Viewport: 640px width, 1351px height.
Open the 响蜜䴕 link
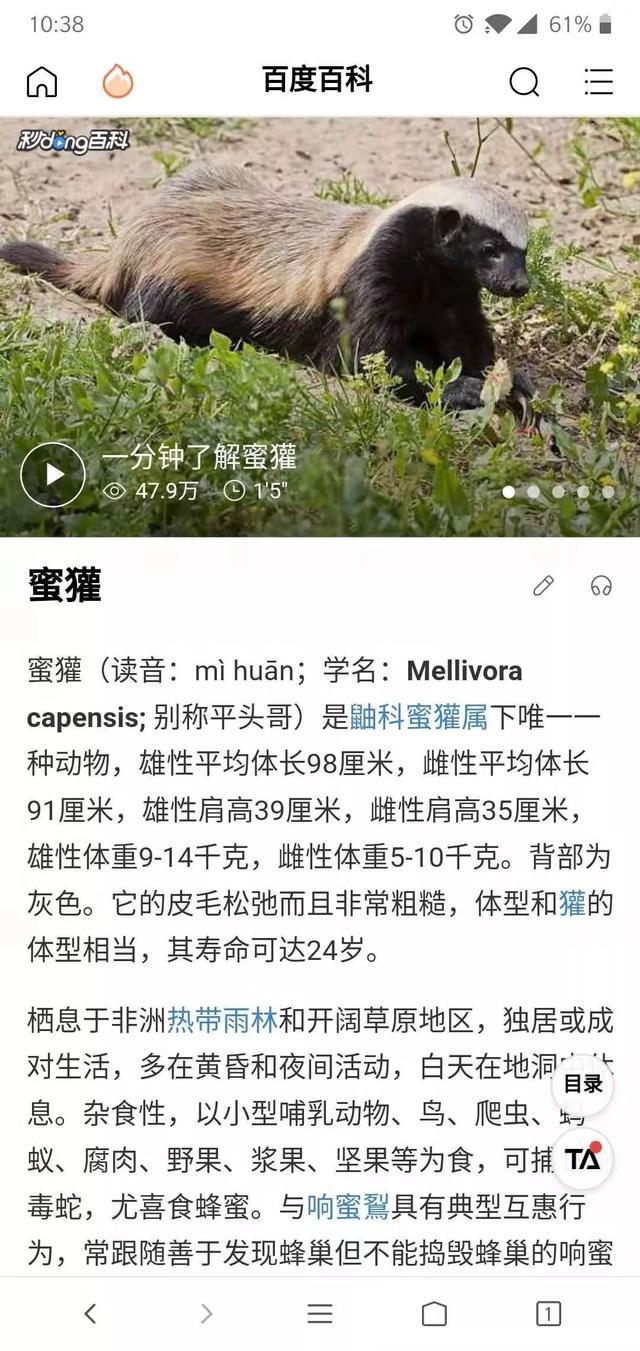point(348,1208)
